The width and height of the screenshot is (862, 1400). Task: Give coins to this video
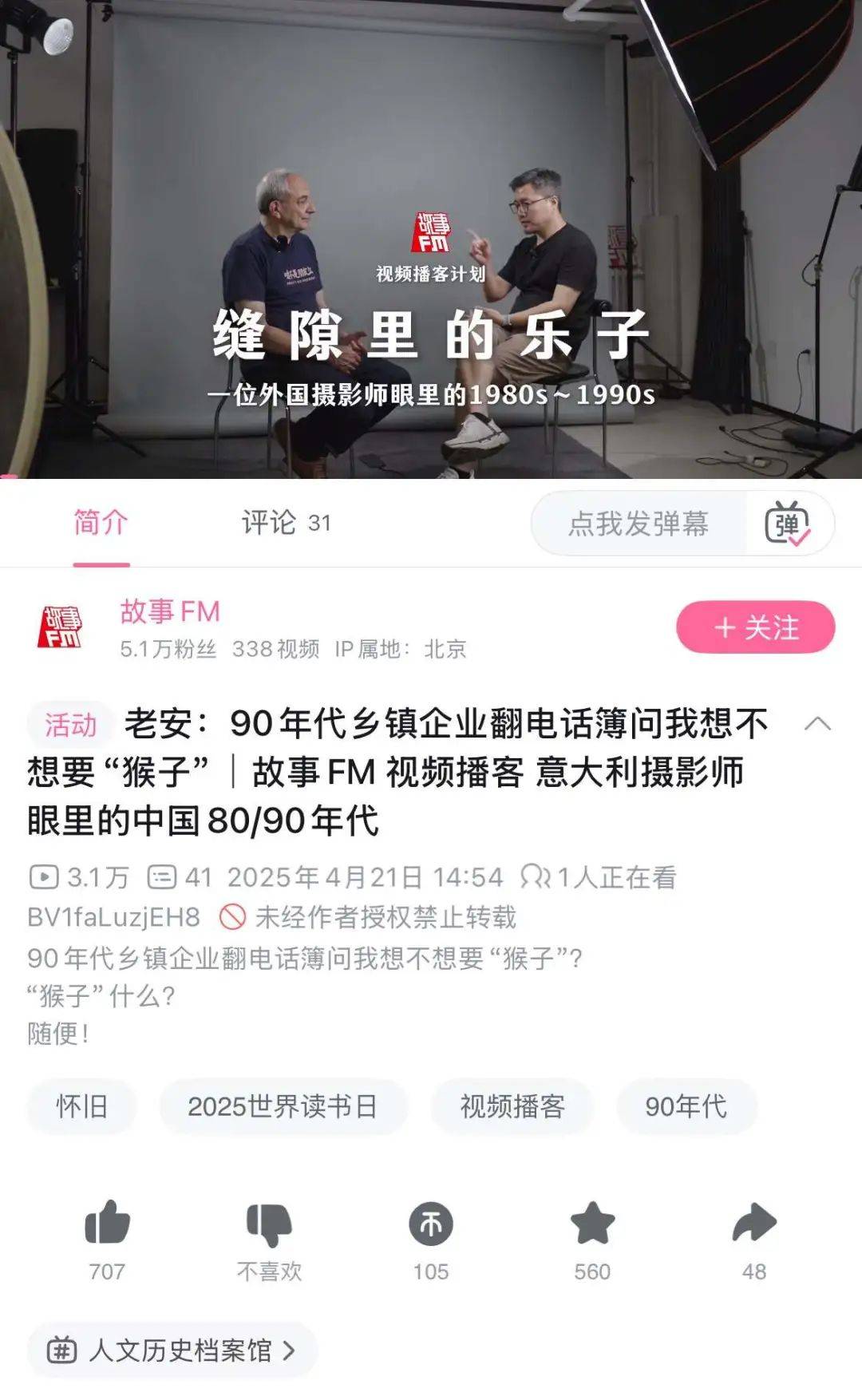click(x=431, y=1224)
